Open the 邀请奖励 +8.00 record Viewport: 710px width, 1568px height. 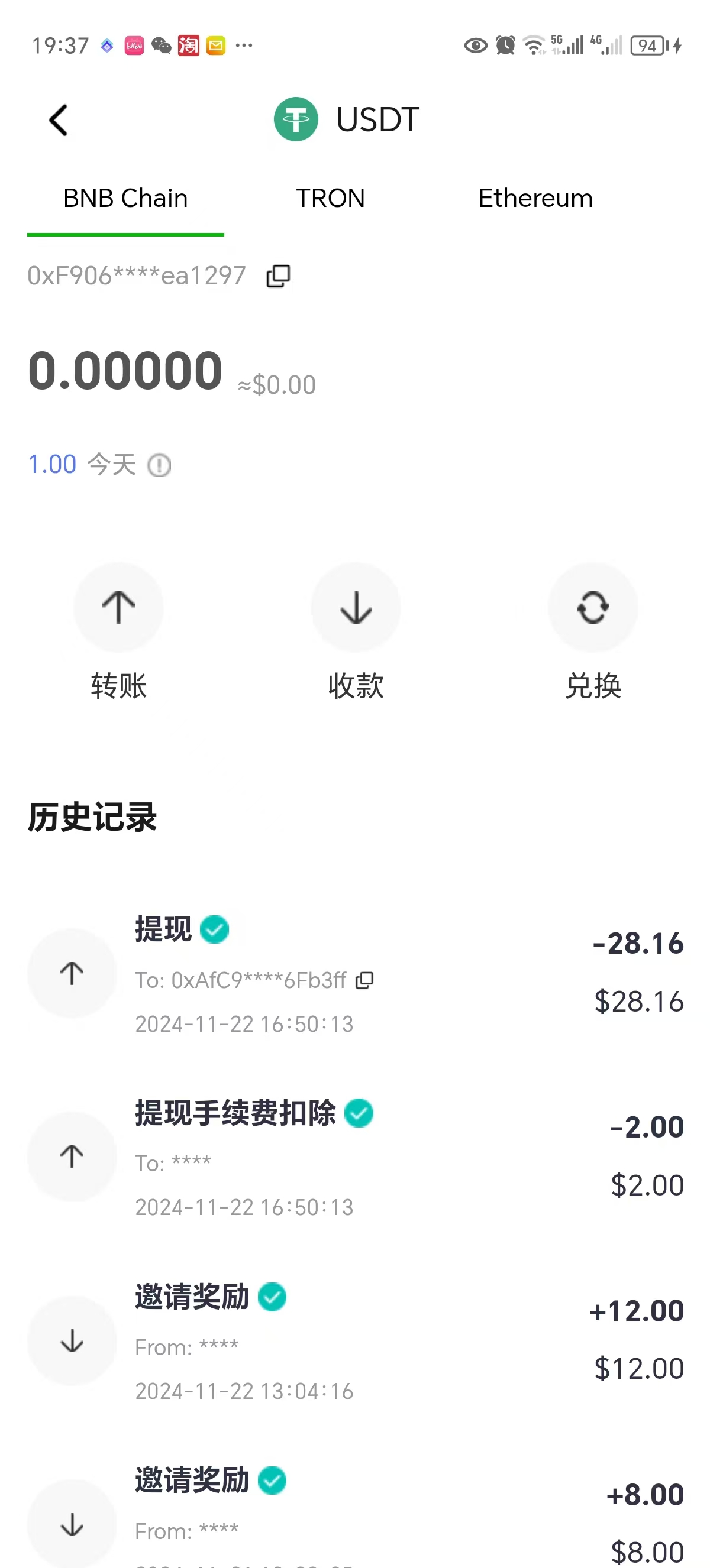(355, 1515)
